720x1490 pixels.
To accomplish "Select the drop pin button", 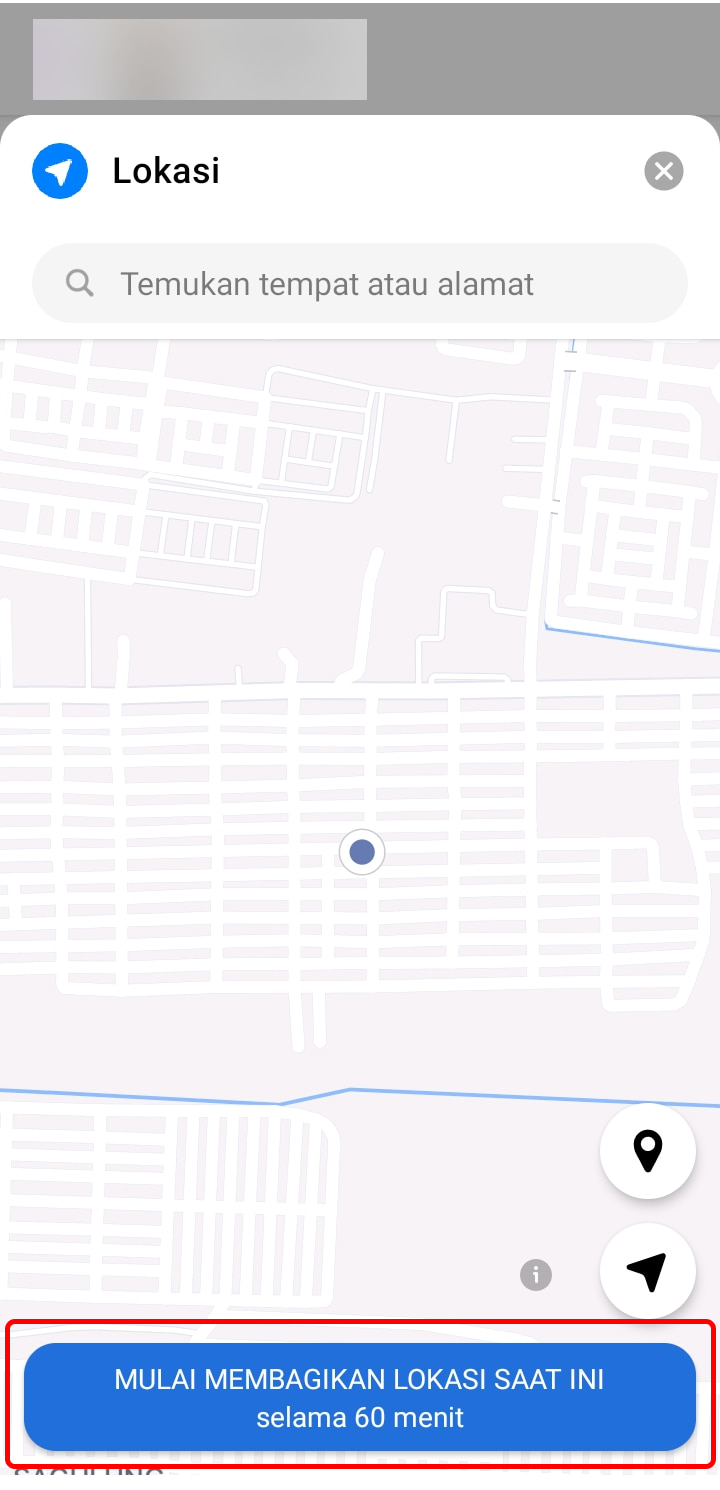I will coord(648,1151).
